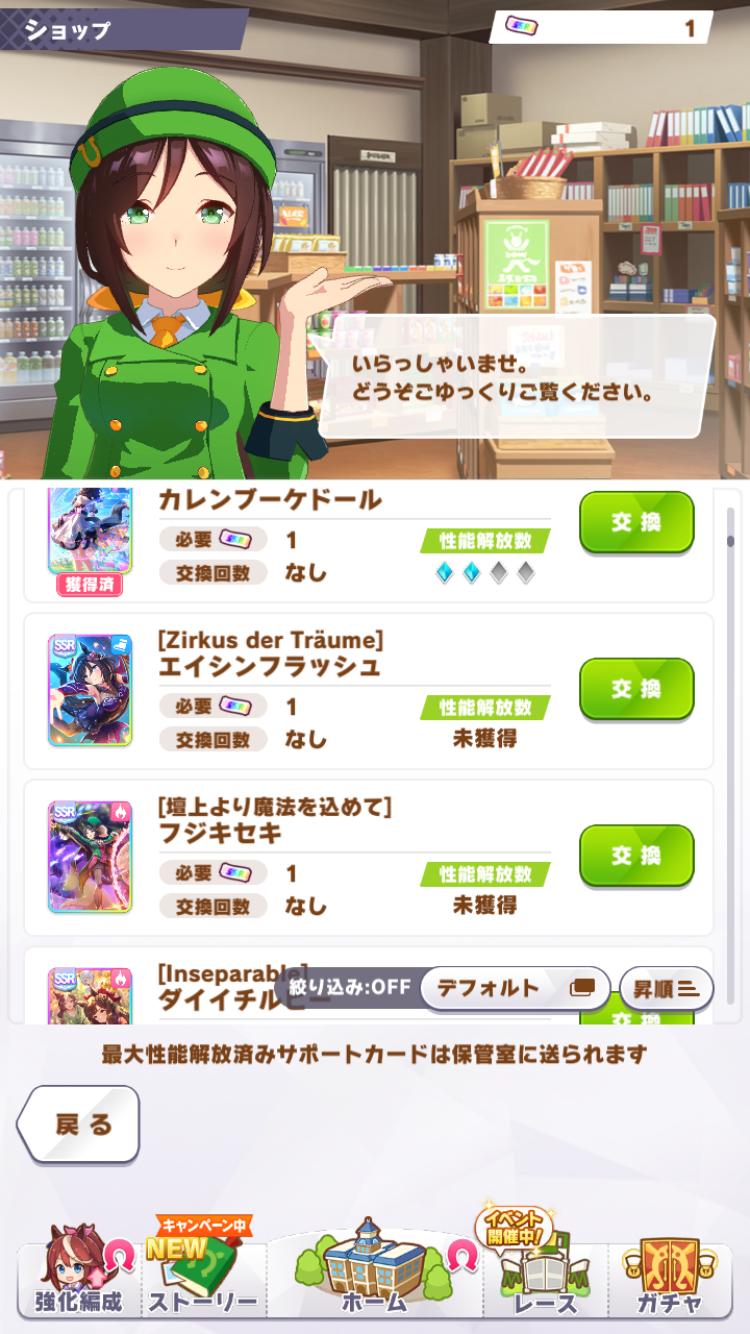View the フジキセキ card thumbnail
Viewport: 750px width, 1334px height.
(90, 856)
